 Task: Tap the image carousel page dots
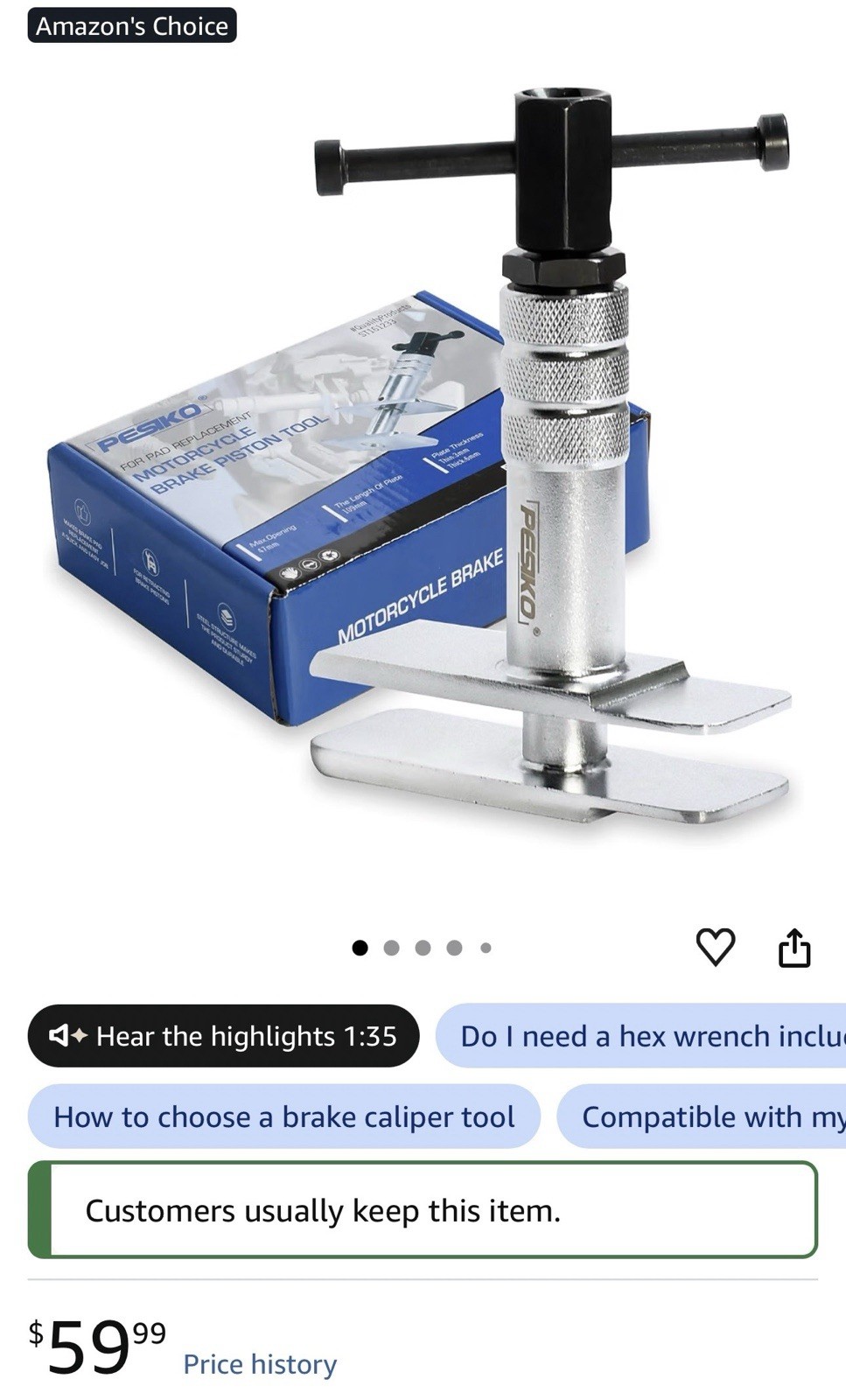click(x=422, y=948)
